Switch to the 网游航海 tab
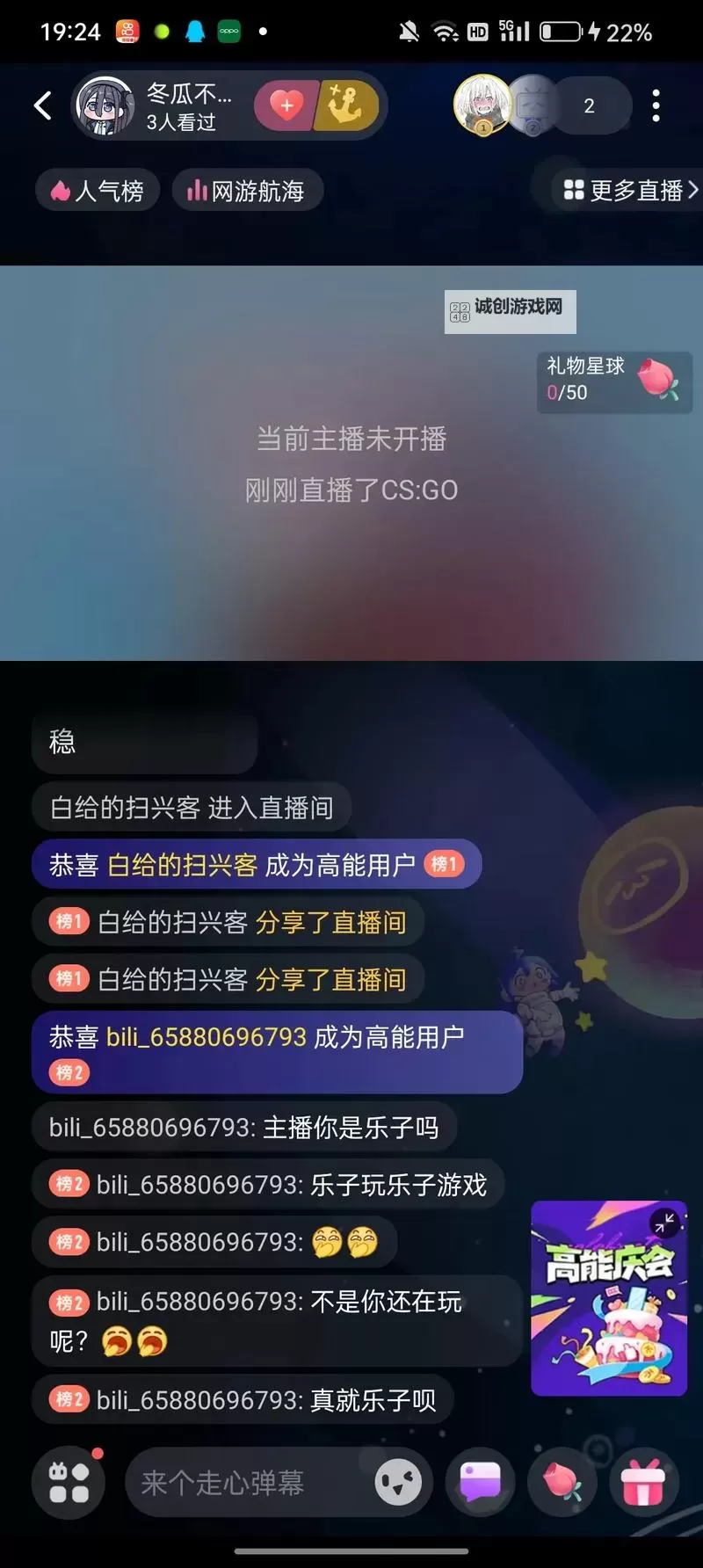The width and height of the screenshot is (703, 1568). (x=247, y=190)
